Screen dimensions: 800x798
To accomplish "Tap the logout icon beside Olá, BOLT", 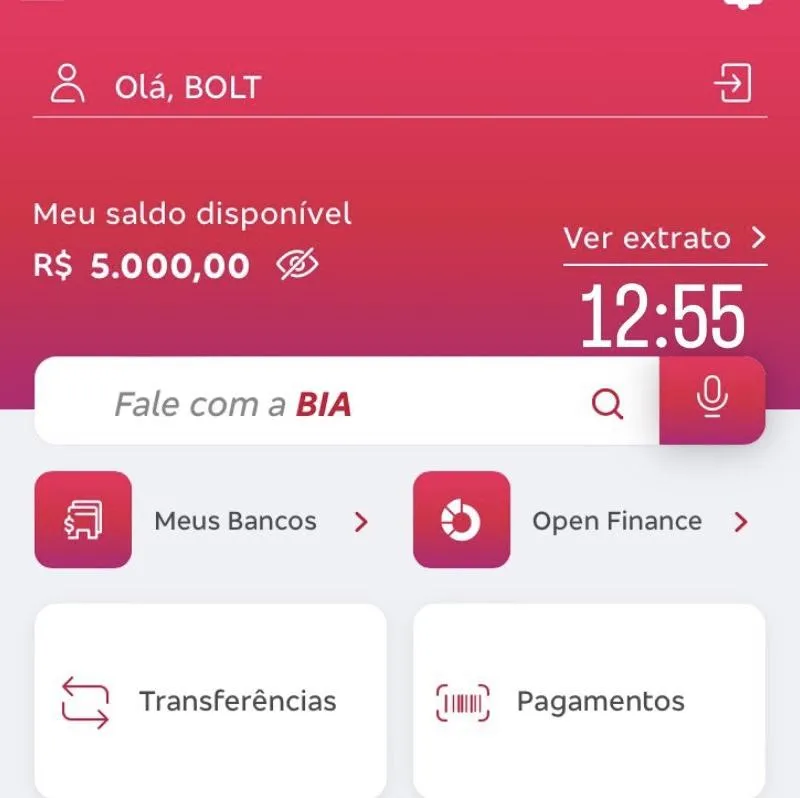I will [x=733, y=85].
